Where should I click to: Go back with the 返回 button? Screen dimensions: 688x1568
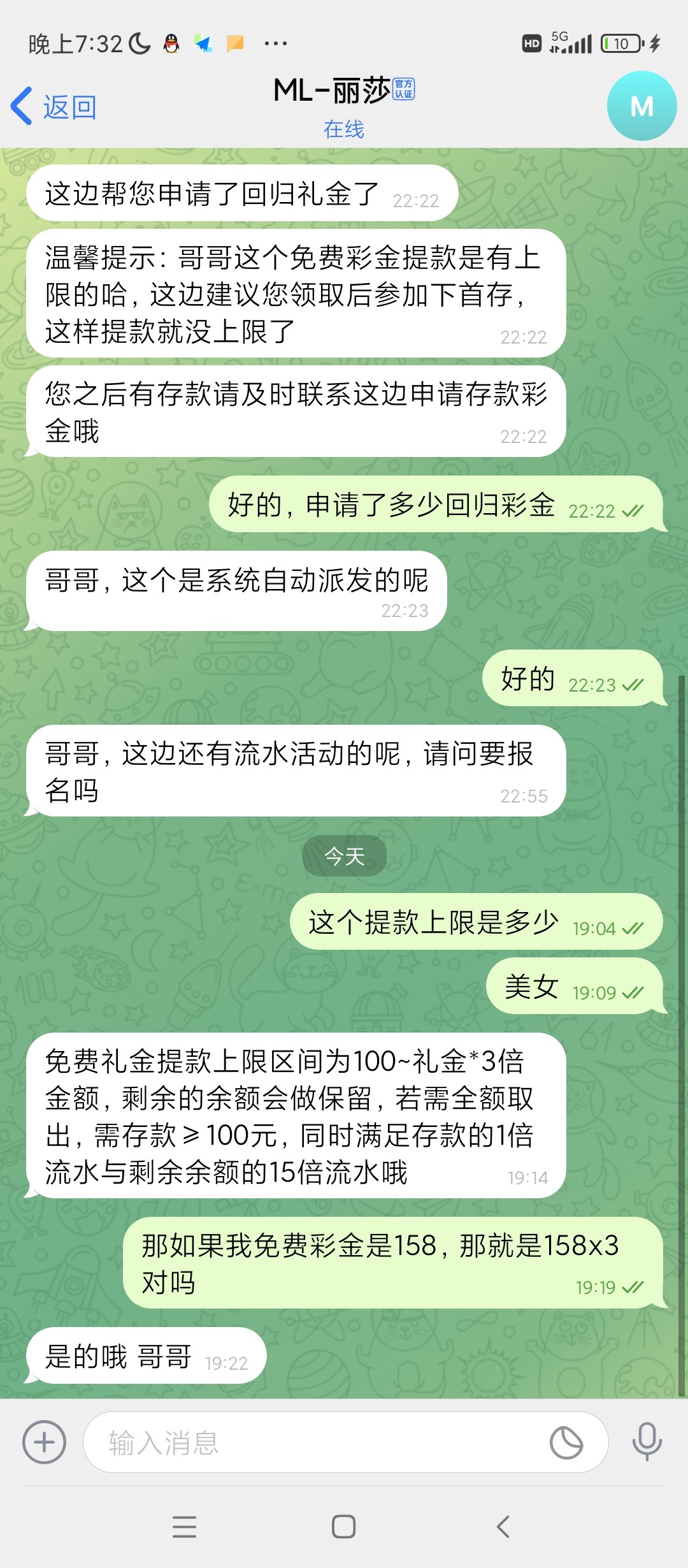54,106
